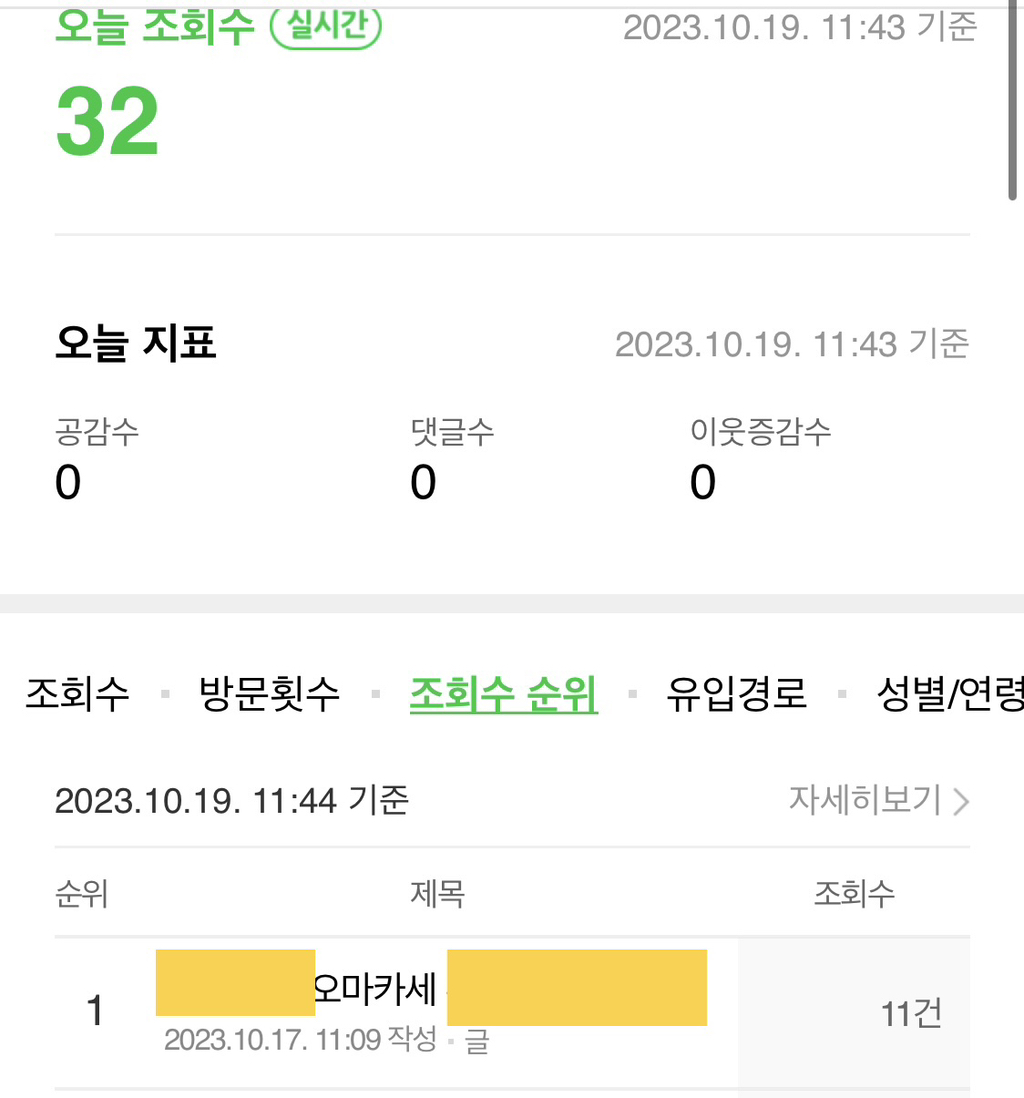Screen dimensions: 1024x1098
Task: Select the 11건 view count for the top post
Action: 908,1012
